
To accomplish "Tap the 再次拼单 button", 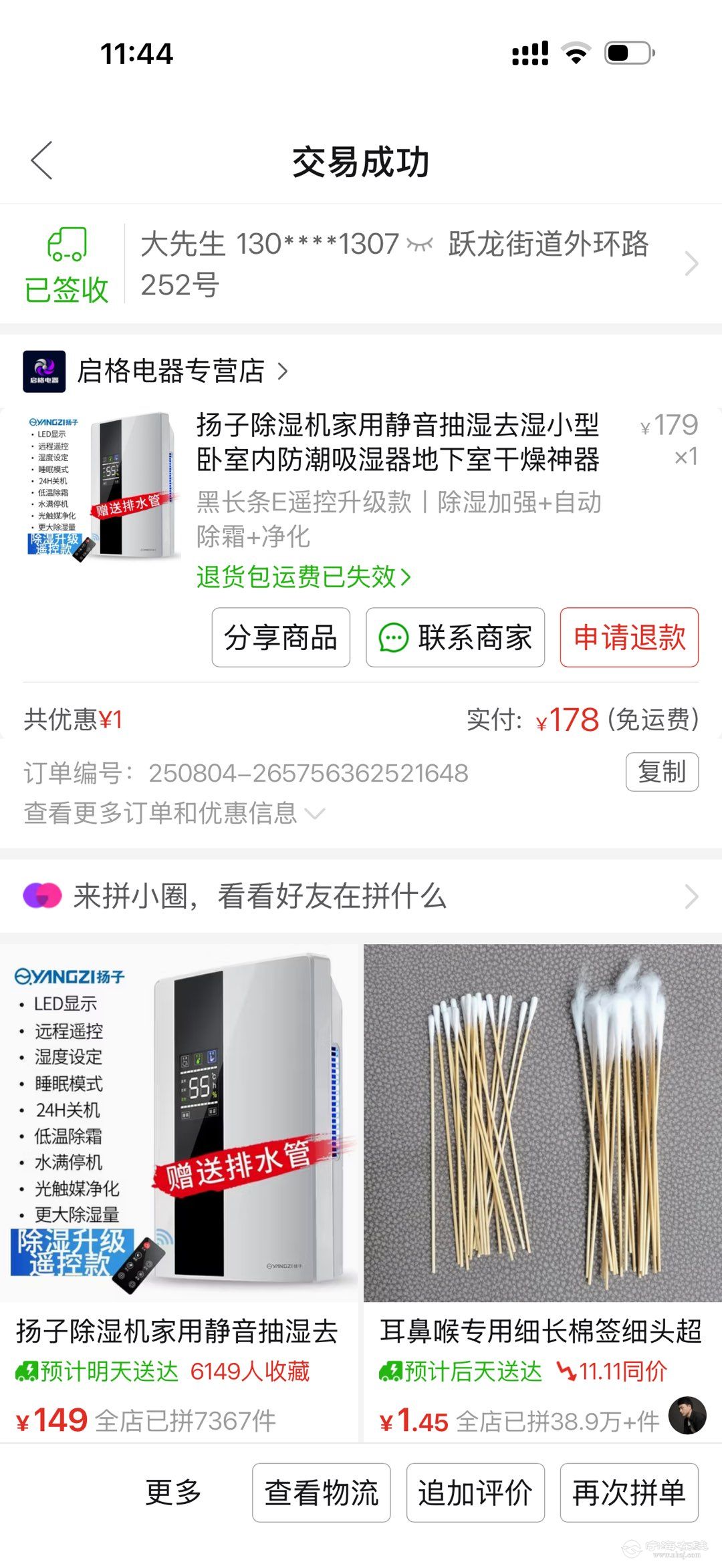I will [x=629, y=1493].
